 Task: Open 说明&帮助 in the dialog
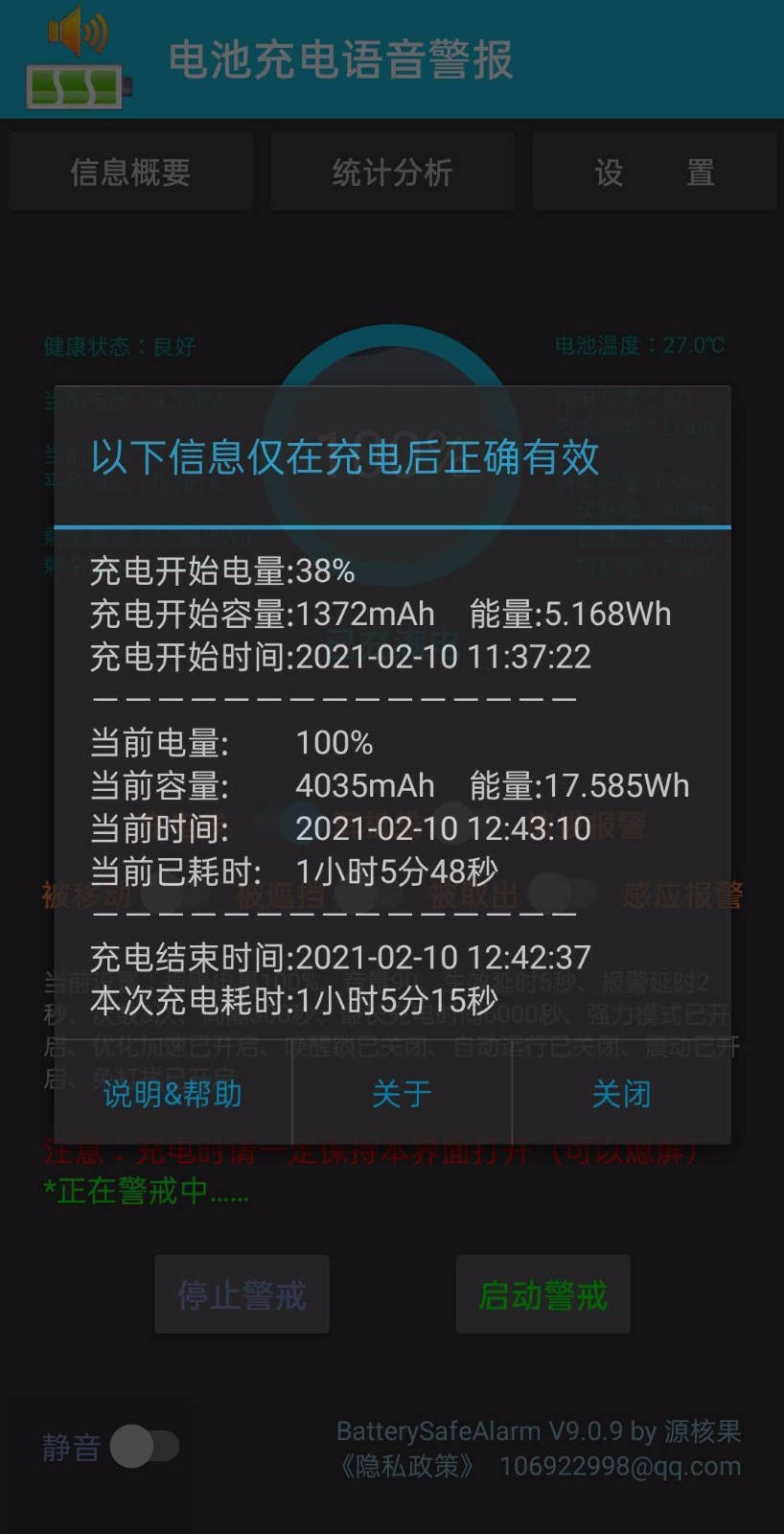coord(173,1094)
